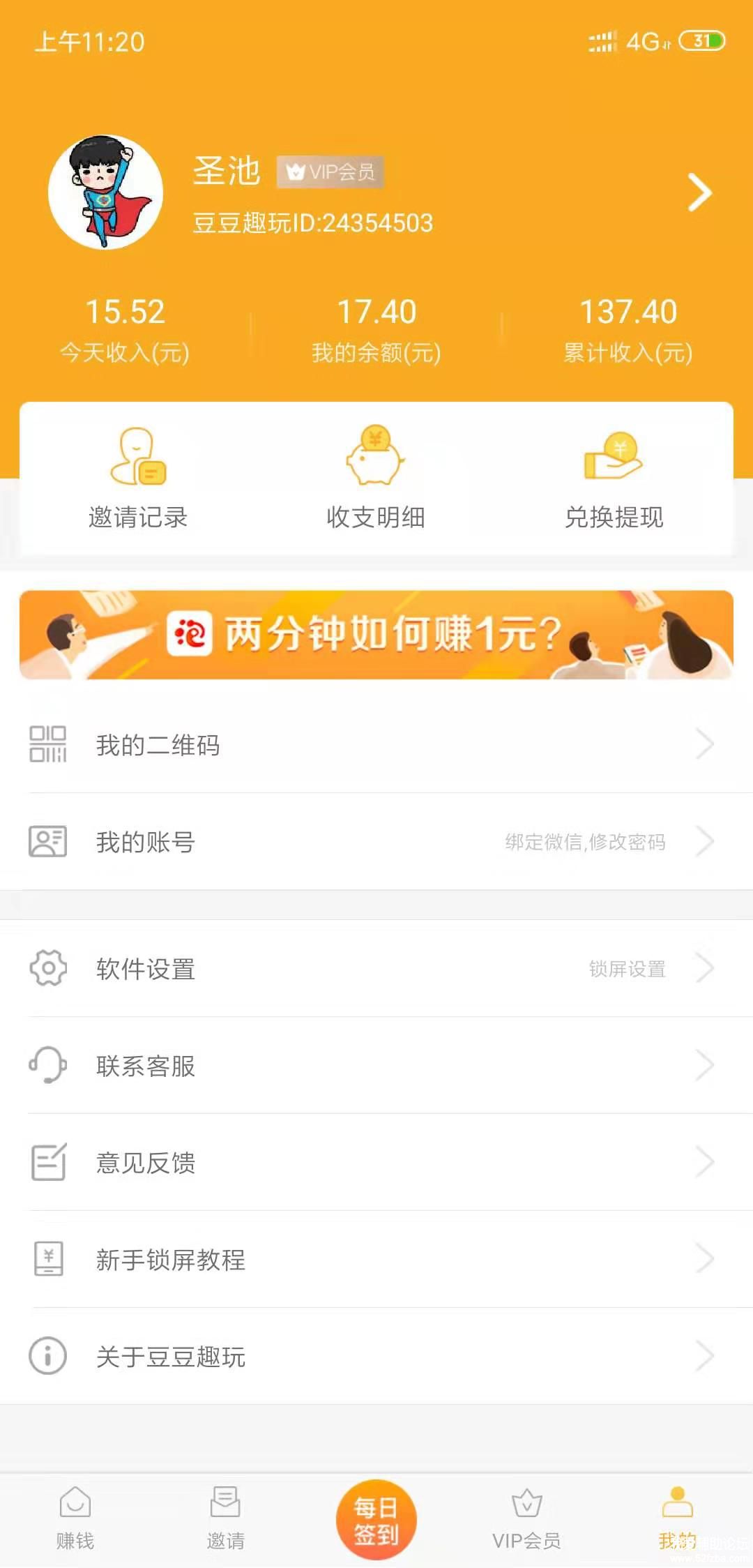The height and width of the screenshot is (1568, 753).
Task: Tap the VIP会员 badge beside the username
Action: point(330,172)
